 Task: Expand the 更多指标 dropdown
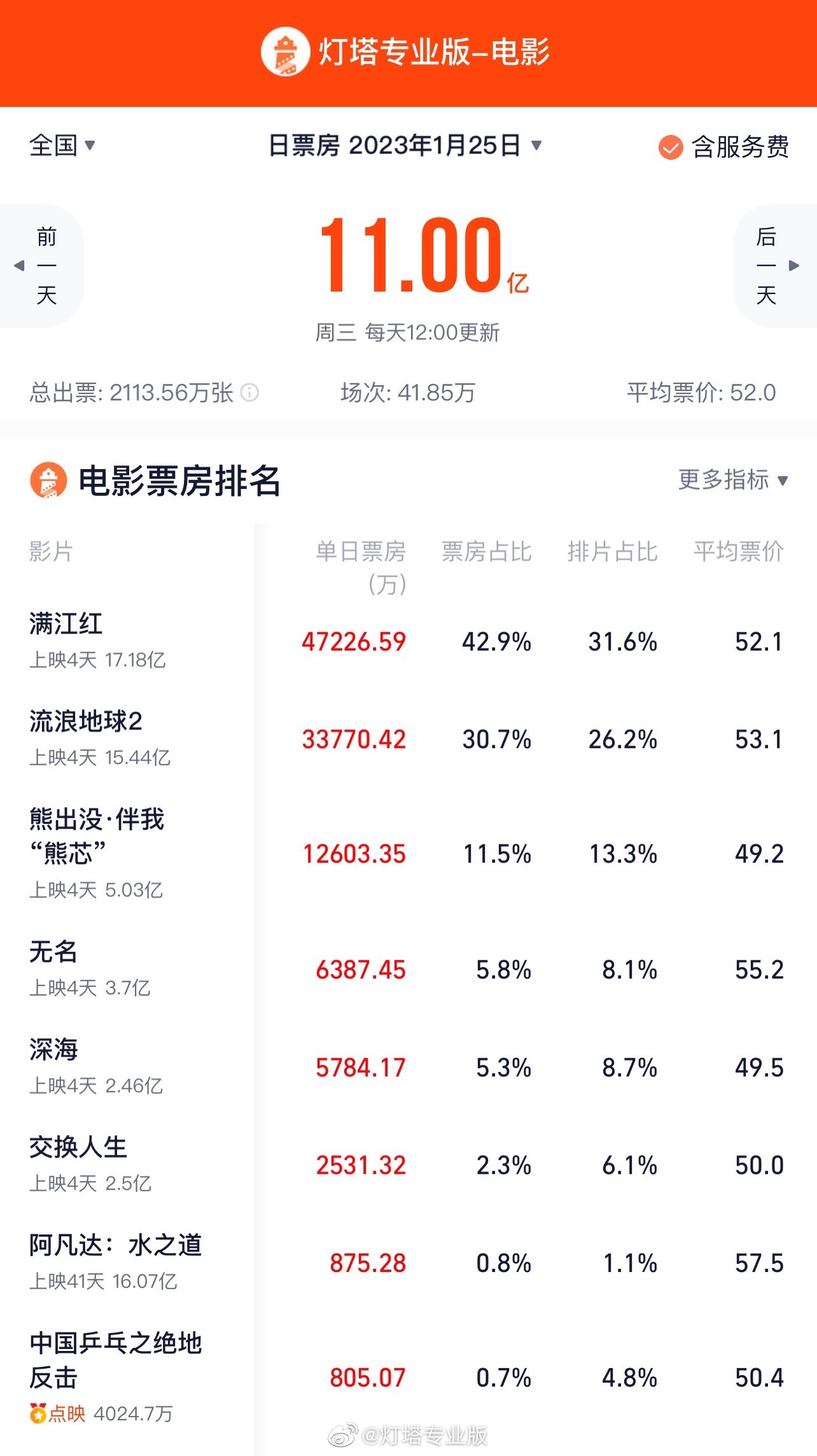click(732, 480)
